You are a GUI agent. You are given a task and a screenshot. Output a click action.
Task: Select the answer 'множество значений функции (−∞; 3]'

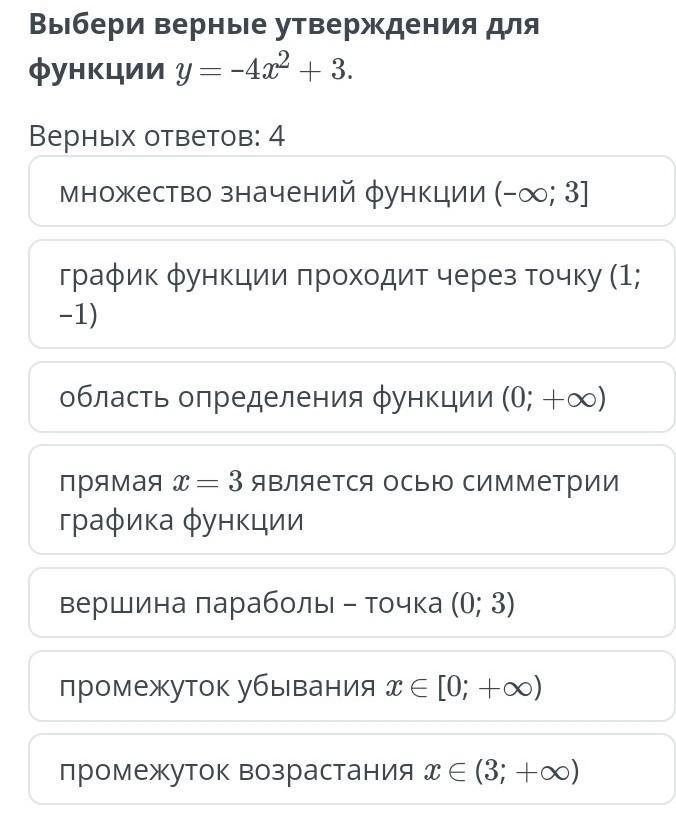[x=351, y=191]
